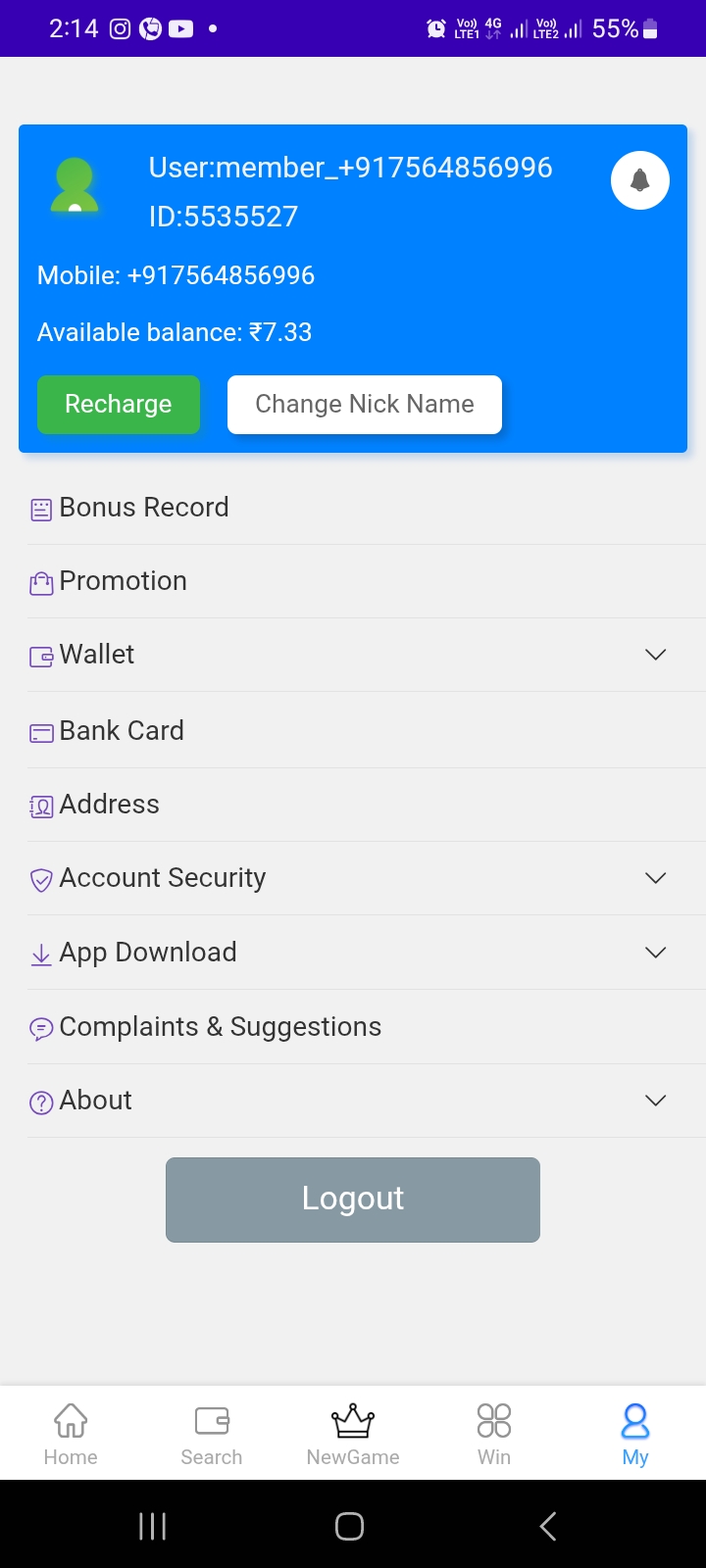Expand the About section
The width and height of the screenshot is (706, 1568).
[655, 1101]
